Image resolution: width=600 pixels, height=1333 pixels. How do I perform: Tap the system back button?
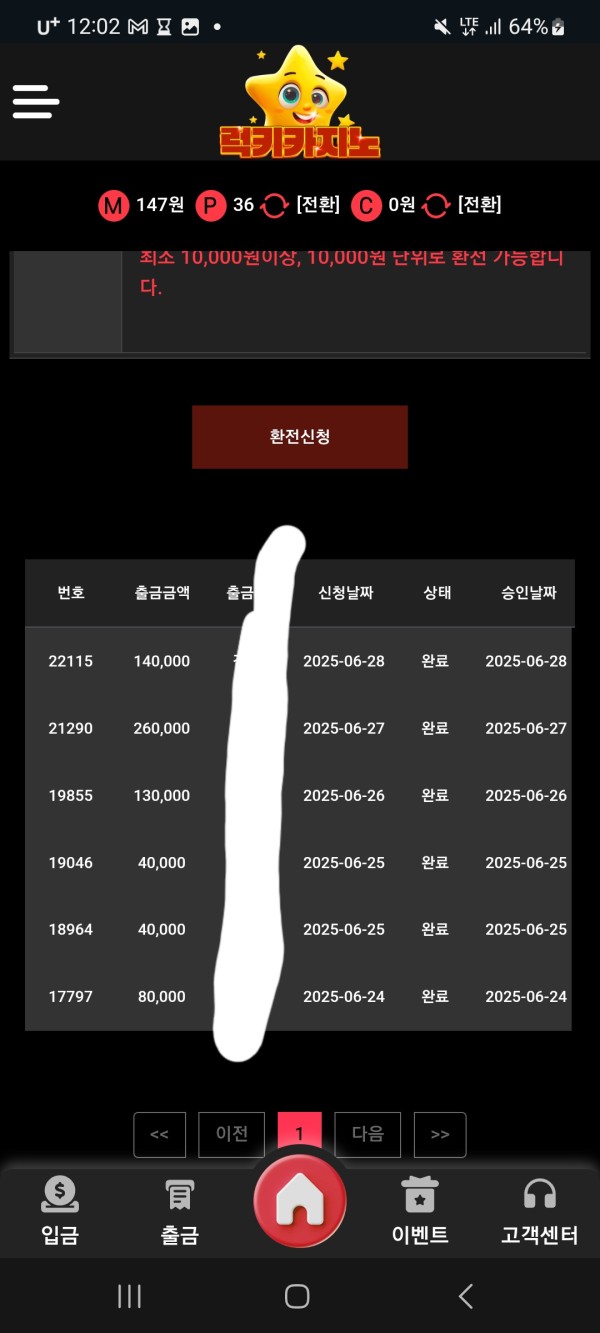pos(465,1296)
